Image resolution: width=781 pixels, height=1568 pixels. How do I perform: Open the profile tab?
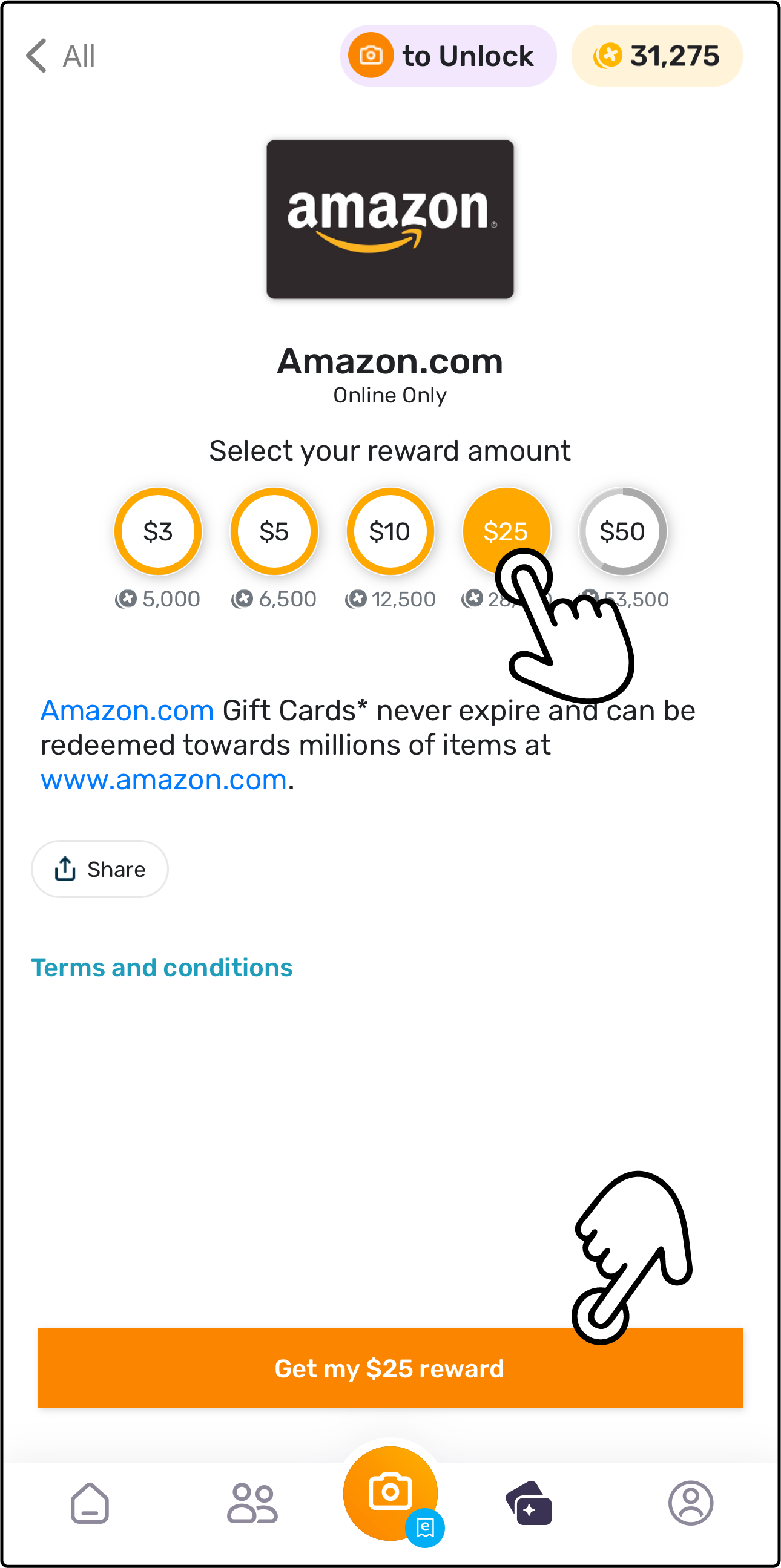click(690, 1503)
